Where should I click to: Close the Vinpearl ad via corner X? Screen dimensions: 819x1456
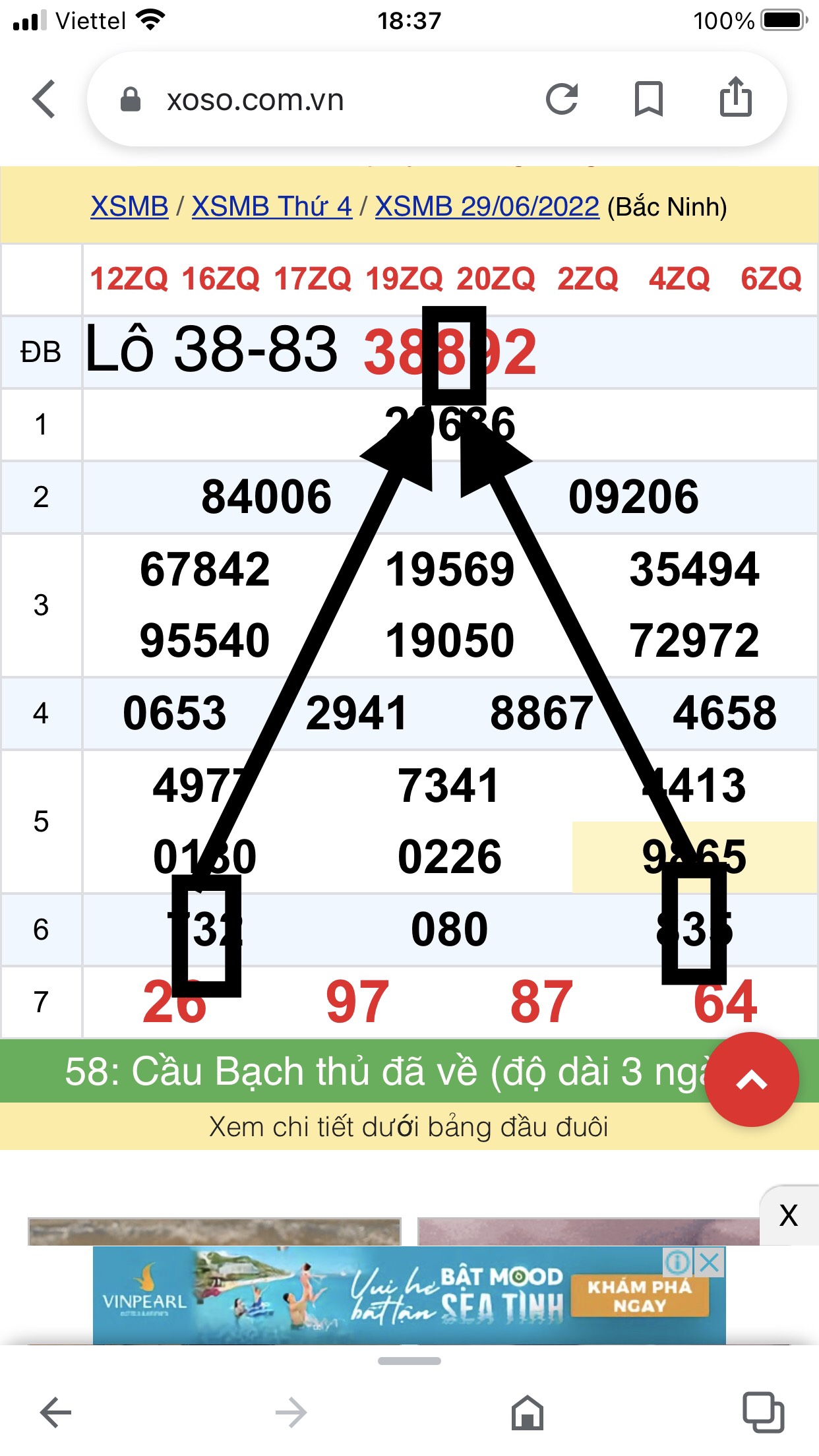(x=710, y=1263)
